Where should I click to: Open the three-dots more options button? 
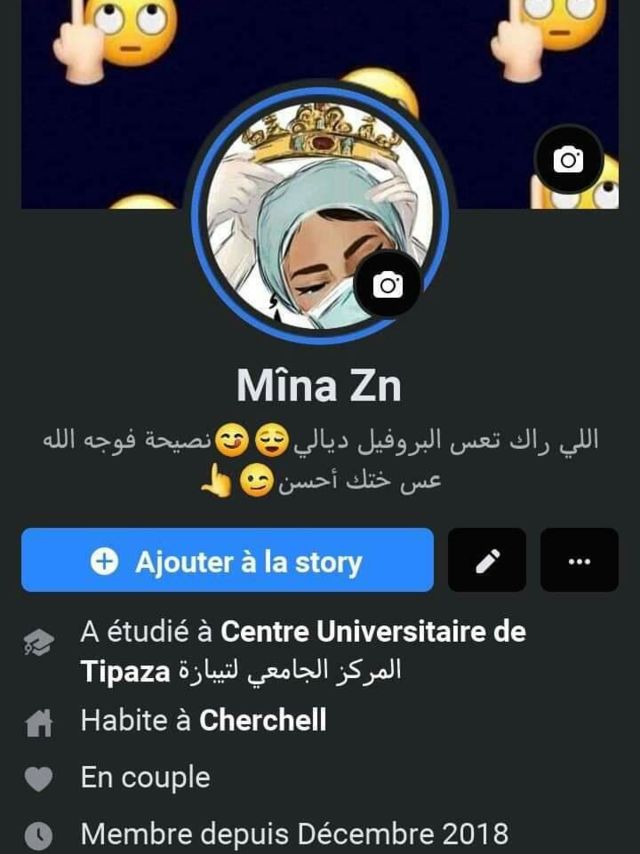(x=579, y=561)
